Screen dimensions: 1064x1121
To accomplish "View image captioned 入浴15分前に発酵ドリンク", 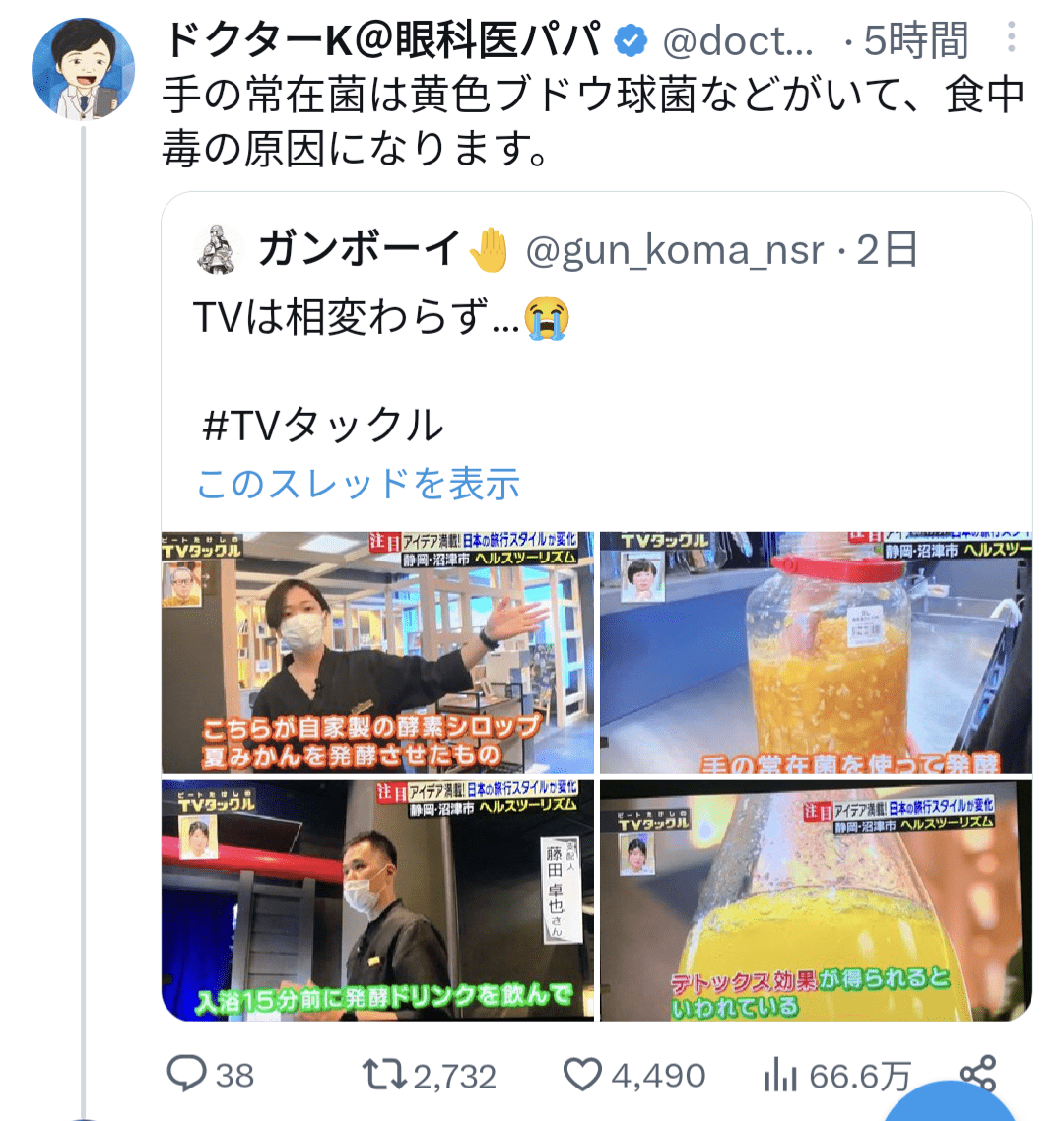I will (x=378, y=900).
